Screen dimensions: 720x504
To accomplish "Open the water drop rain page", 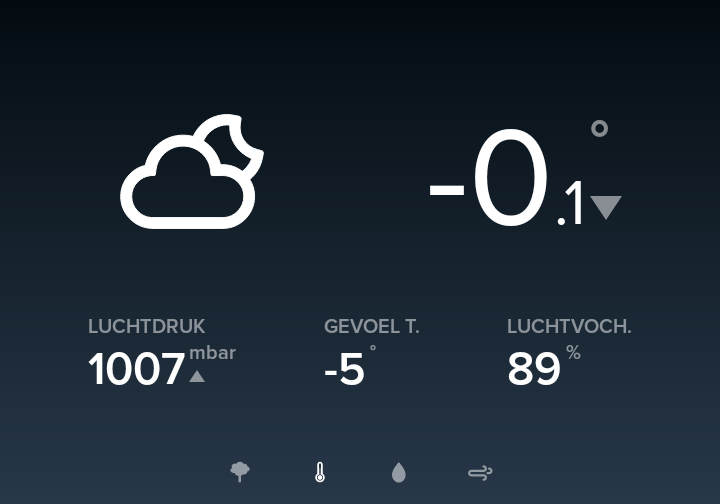I will click(399, 472).
